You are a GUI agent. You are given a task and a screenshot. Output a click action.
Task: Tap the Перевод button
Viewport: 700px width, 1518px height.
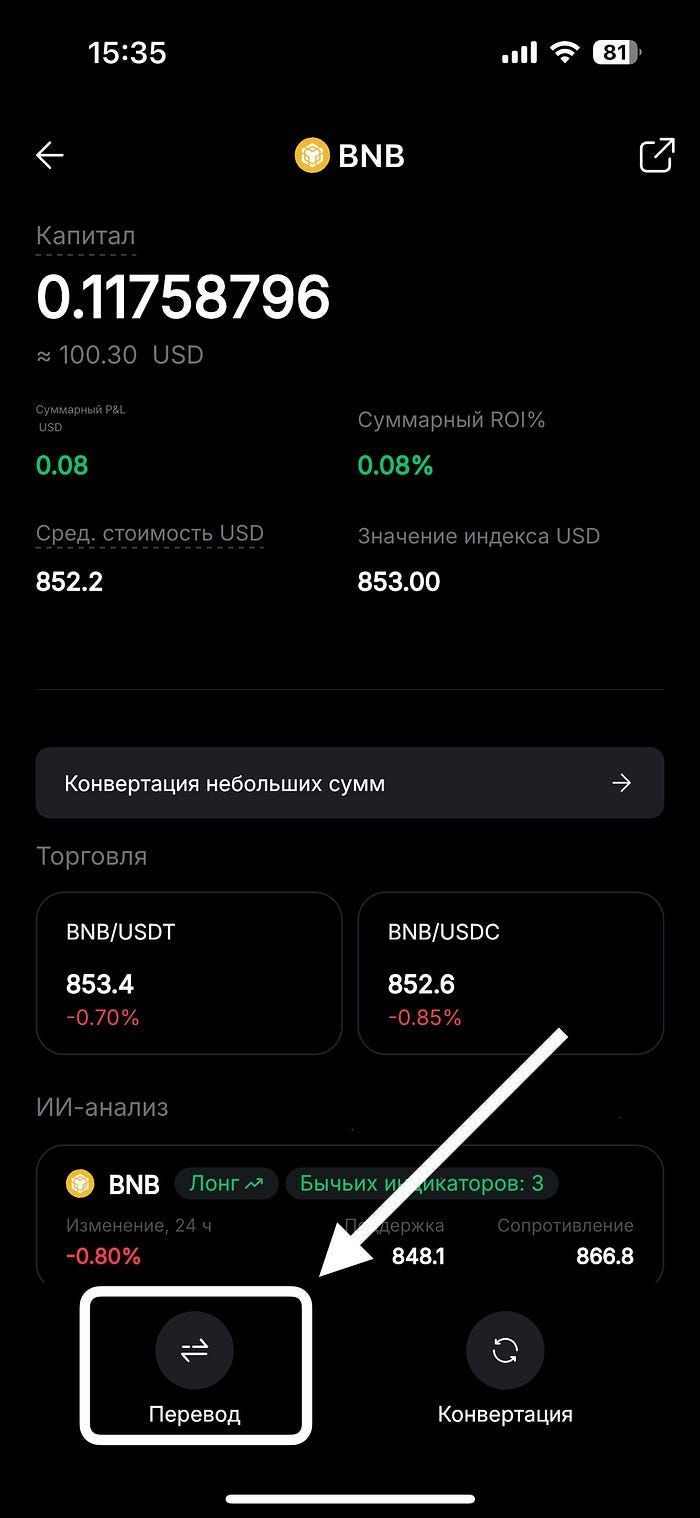point(195,1367)
